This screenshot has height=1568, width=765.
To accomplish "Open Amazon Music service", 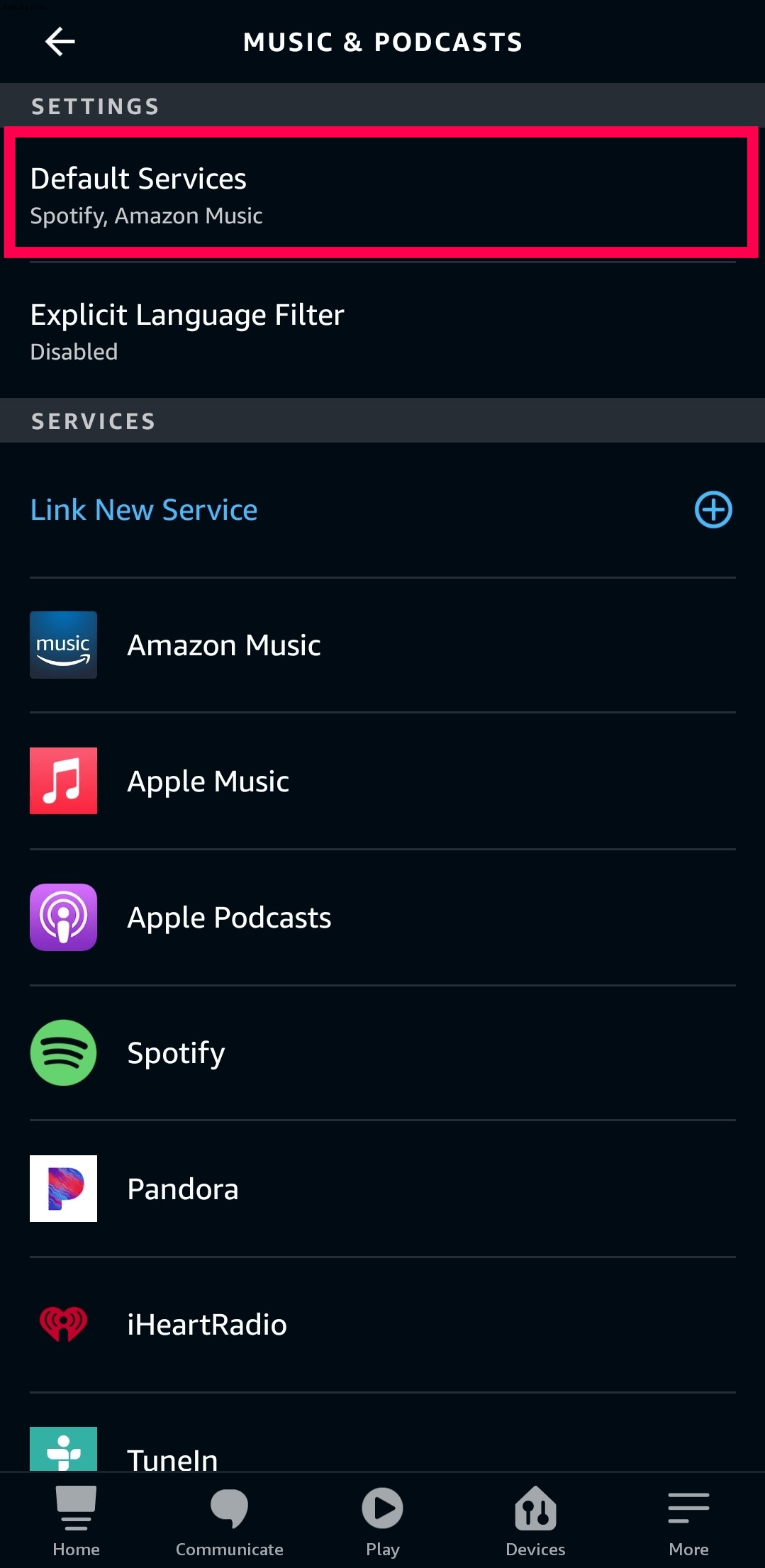I will coord(382,645).
